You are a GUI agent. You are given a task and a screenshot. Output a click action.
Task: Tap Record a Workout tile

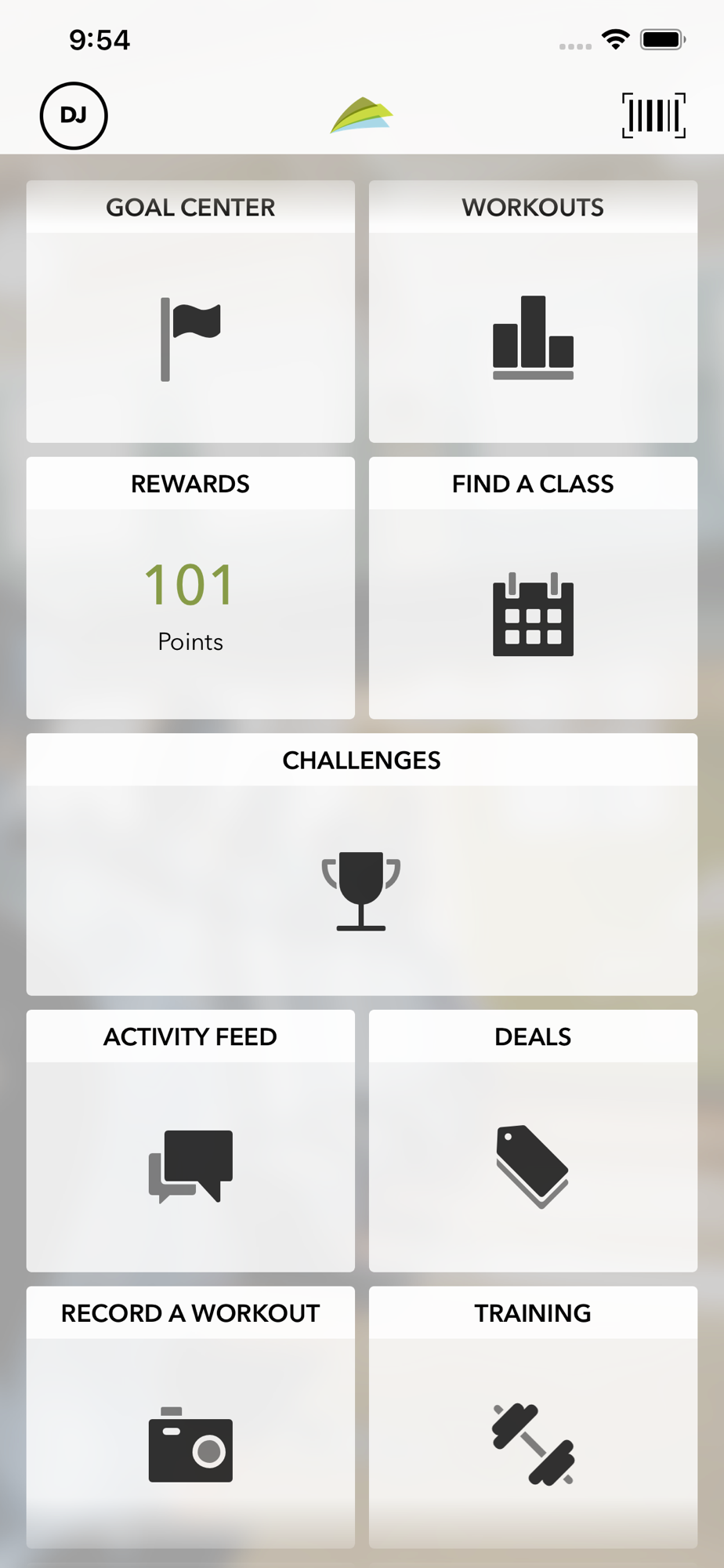190,1417
